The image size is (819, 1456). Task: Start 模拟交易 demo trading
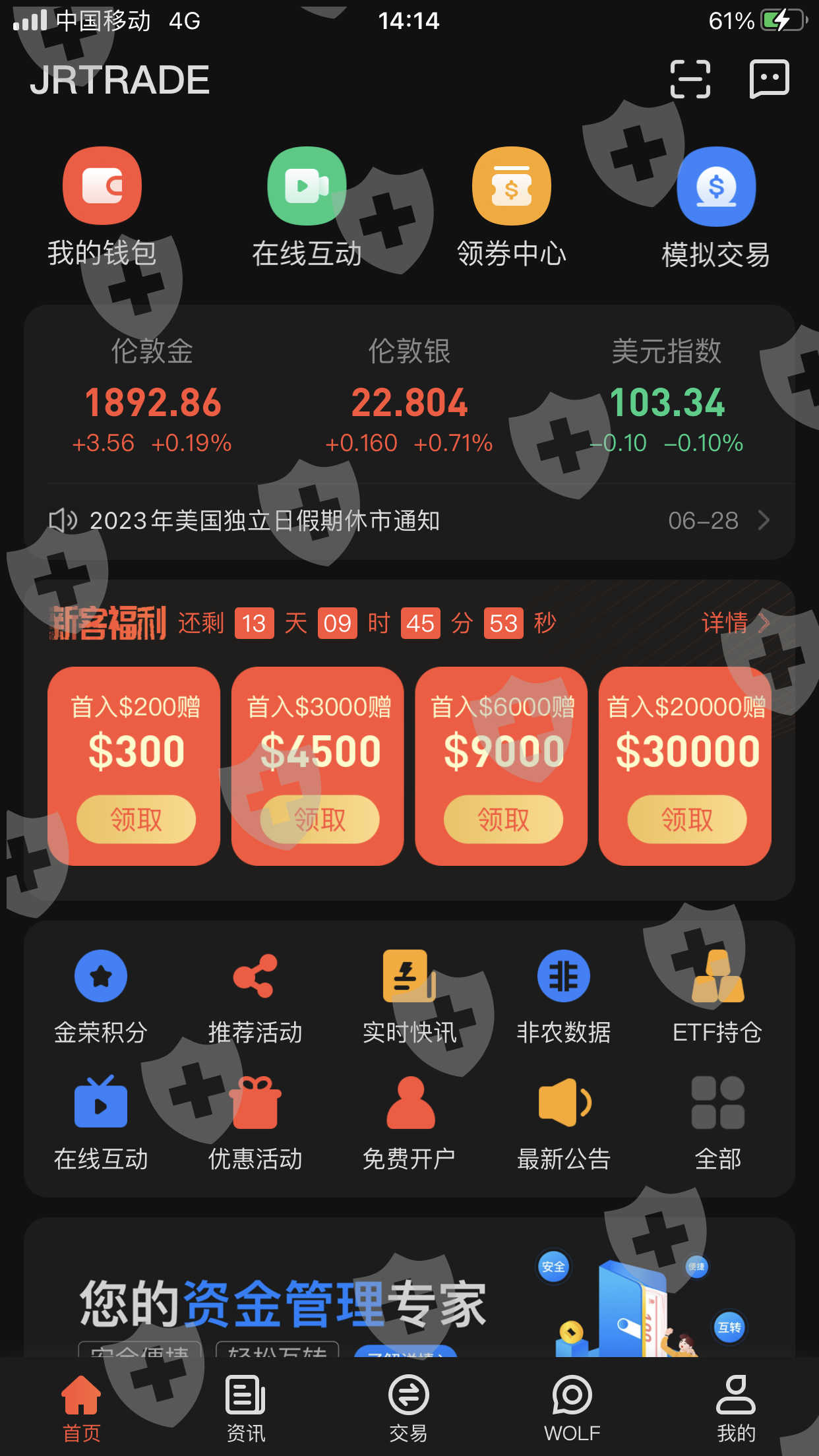click(716, 207)
